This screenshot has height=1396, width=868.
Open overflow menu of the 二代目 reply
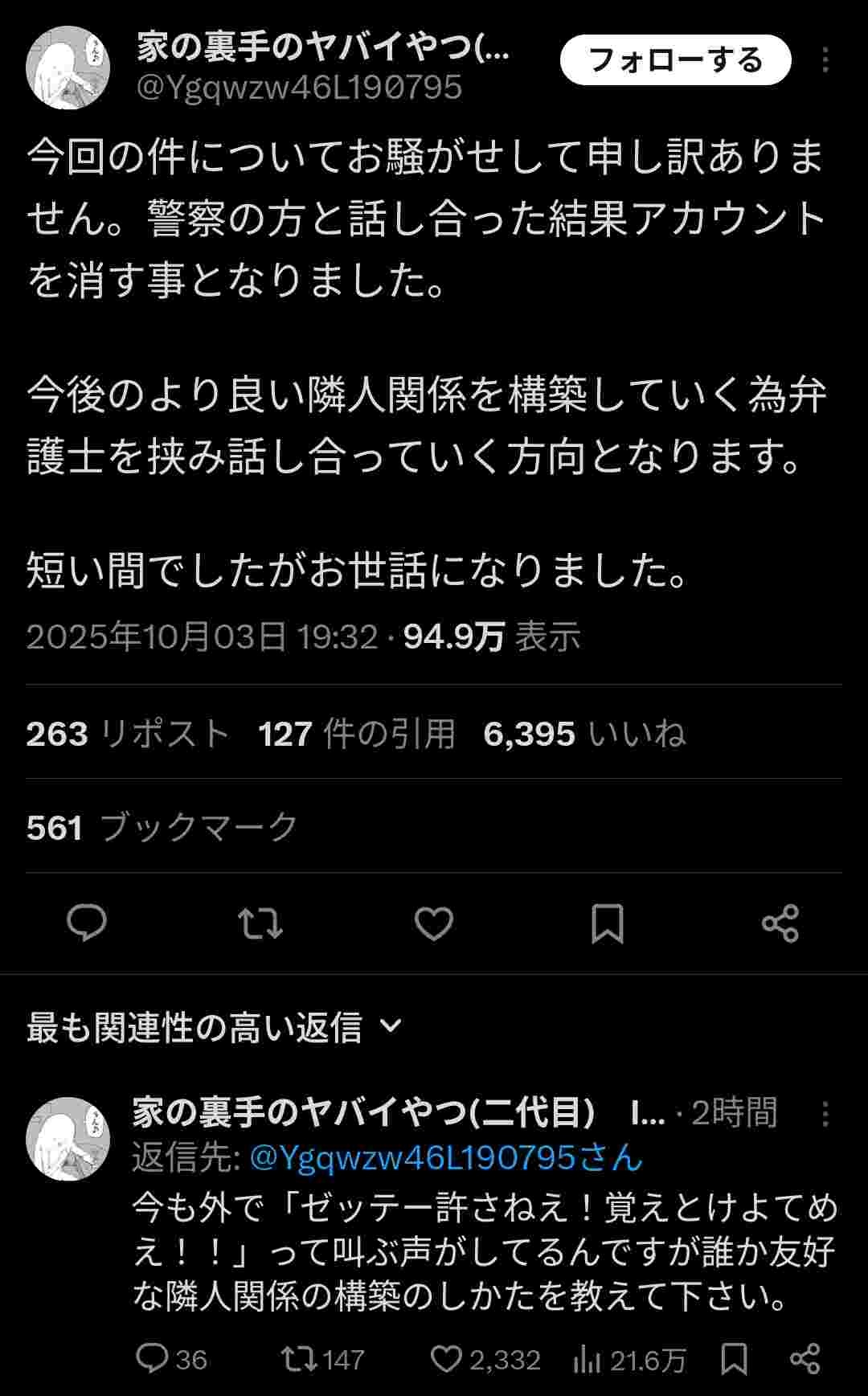(x=825, y=1114)
